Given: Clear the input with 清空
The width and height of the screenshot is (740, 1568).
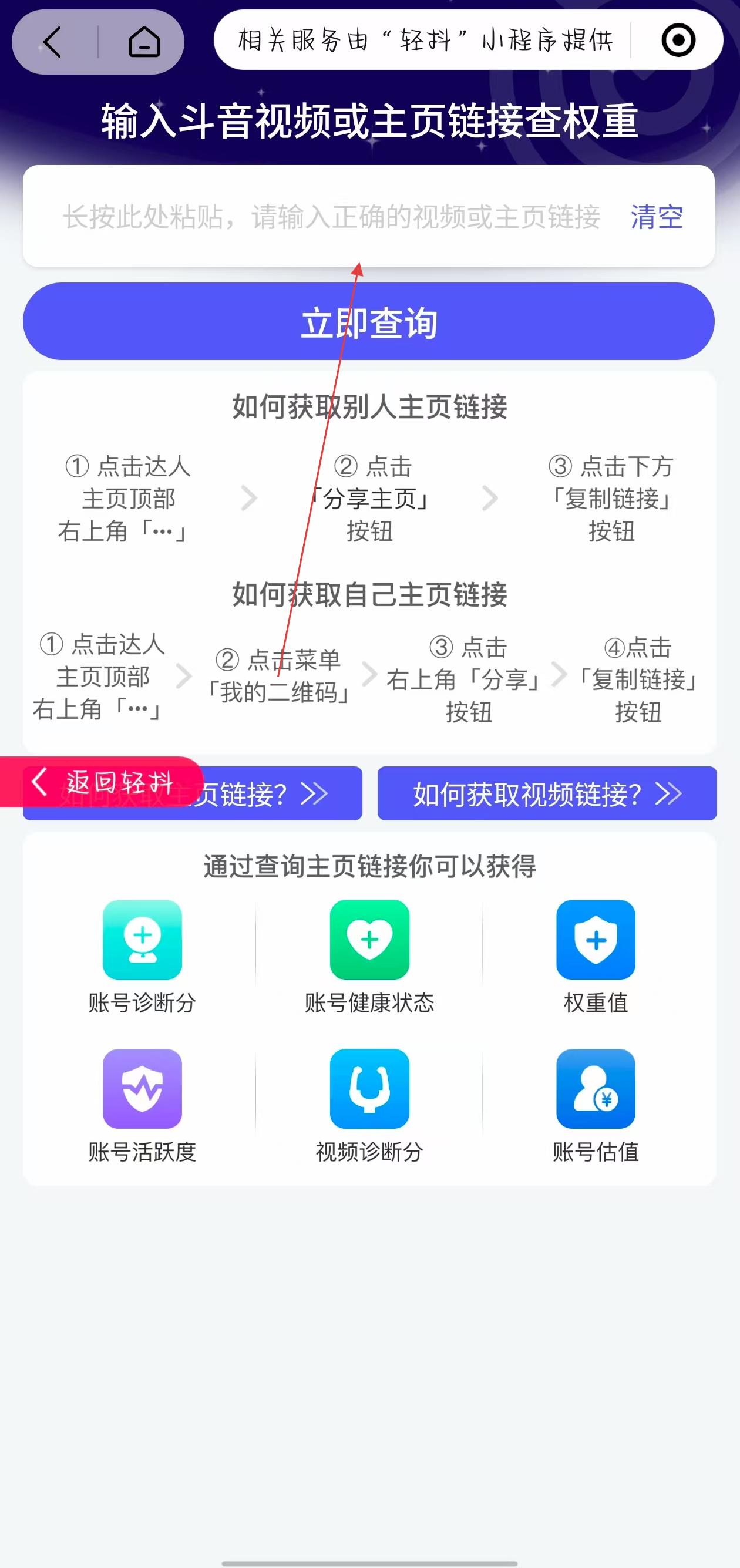Looking at the screenshot, I should coord(657,217).
